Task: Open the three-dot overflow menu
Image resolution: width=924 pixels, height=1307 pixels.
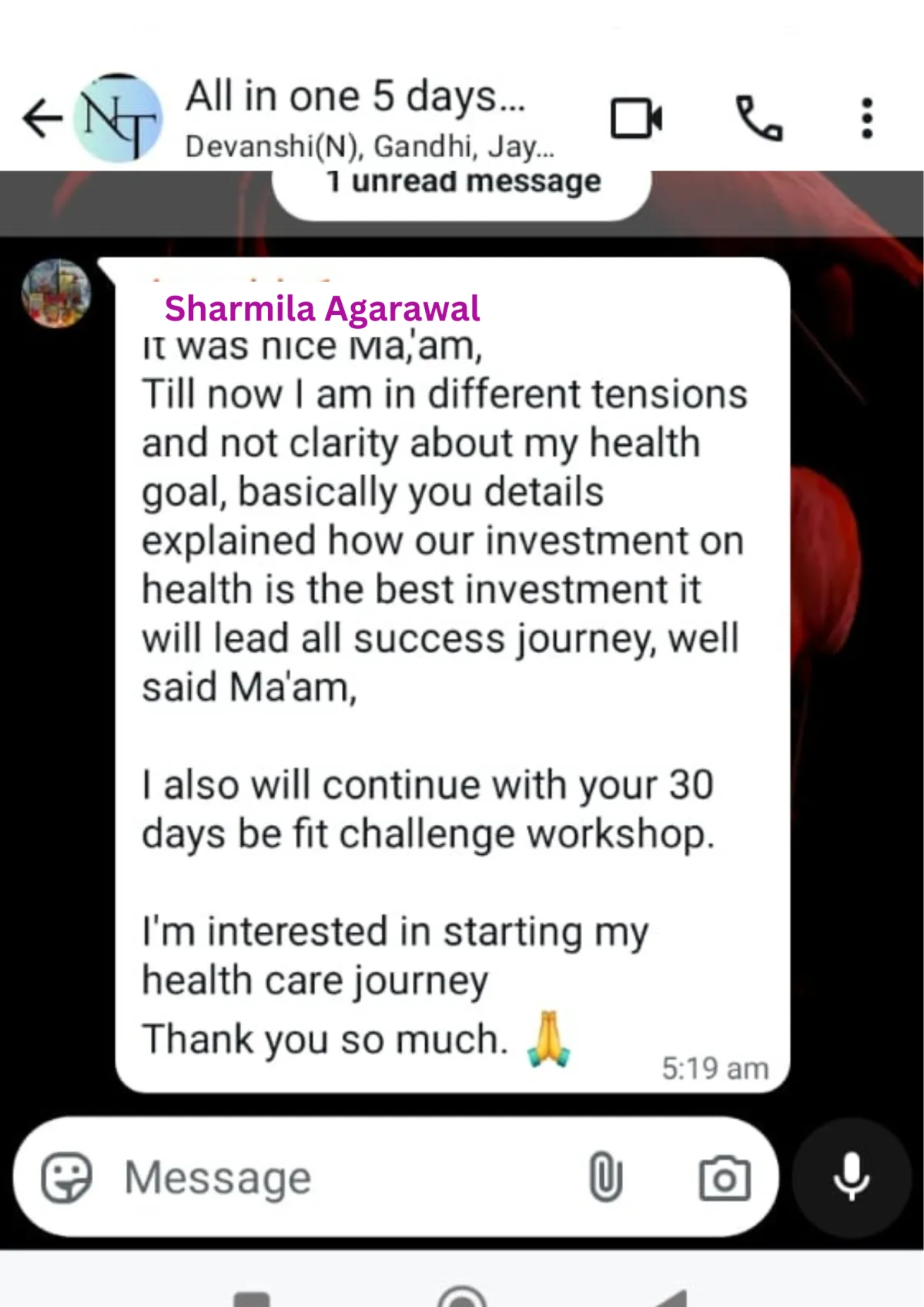Action: click(x=867, y=119)
